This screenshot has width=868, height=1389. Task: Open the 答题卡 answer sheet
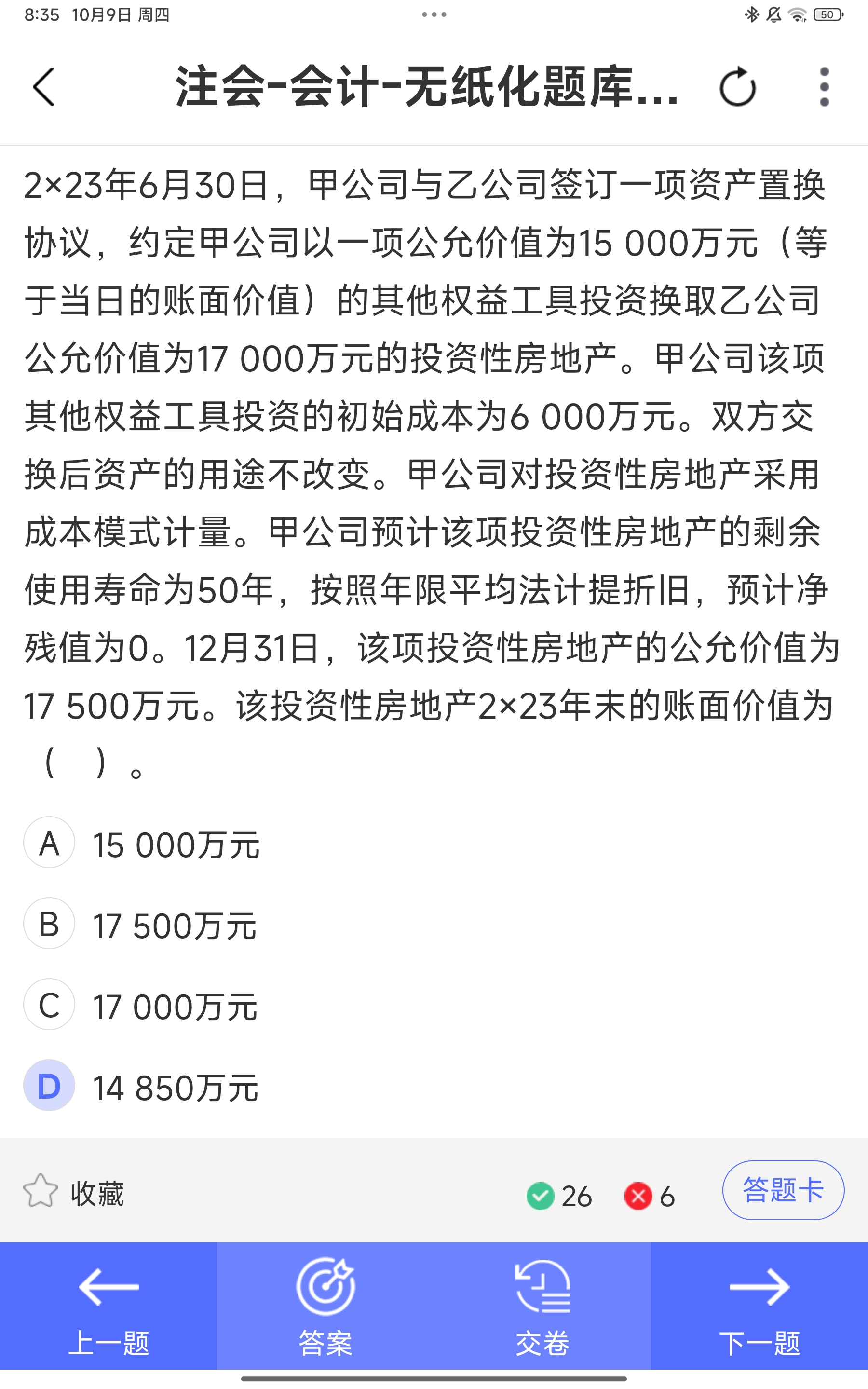pyautogui.click(x=783, y=1189)
